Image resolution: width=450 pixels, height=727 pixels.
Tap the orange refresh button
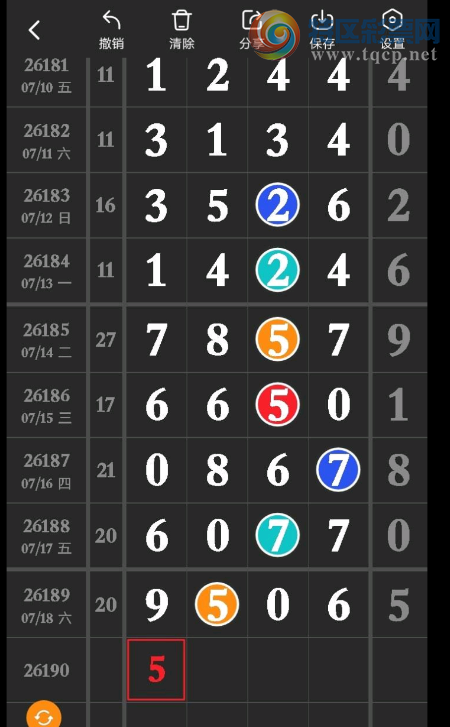pyautogui.click(x=44, y=715)
